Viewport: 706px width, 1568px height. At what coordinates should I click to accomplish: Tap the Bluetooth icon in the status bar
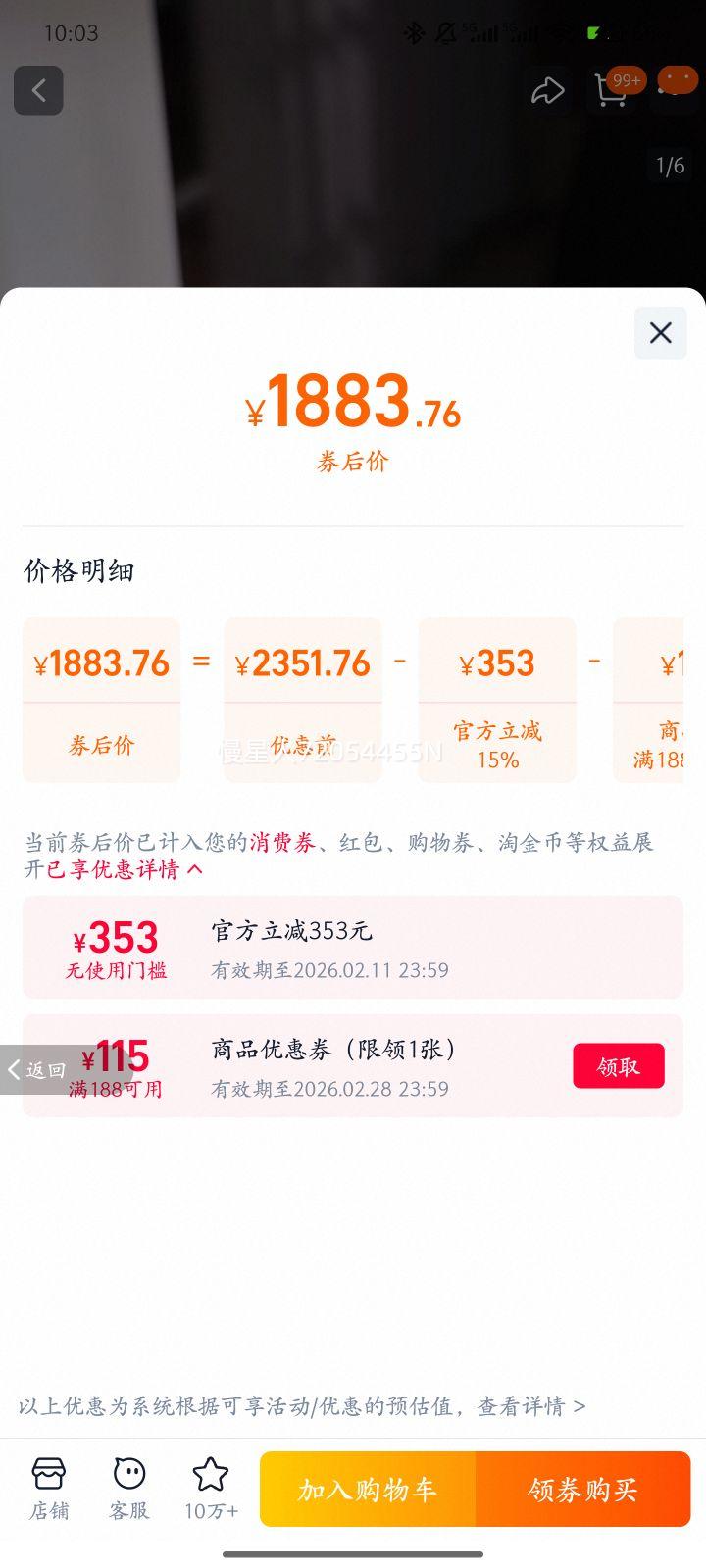413,33
